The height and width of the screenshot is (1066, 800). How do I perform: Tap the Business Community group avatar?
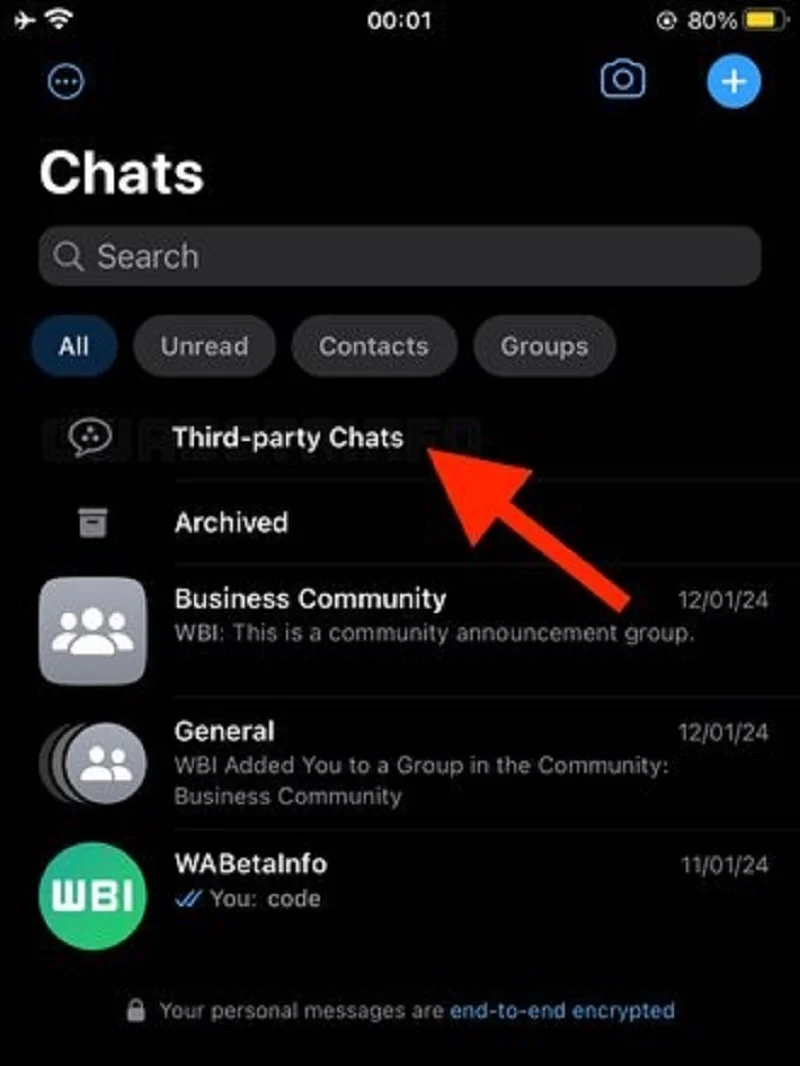click(x=93, y=631)
